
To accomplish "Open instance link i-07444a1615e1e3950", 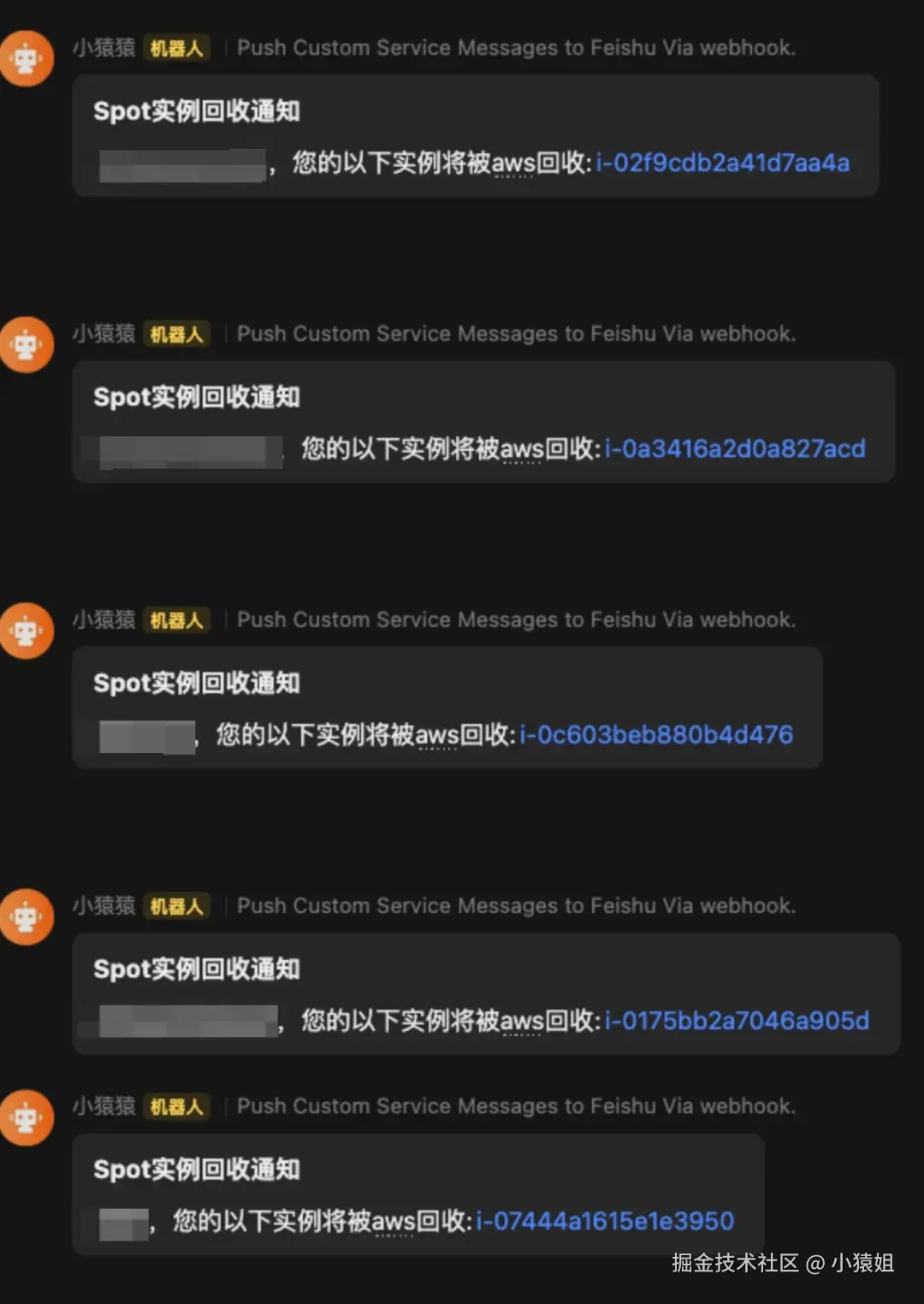I will tap(605, 1220).
